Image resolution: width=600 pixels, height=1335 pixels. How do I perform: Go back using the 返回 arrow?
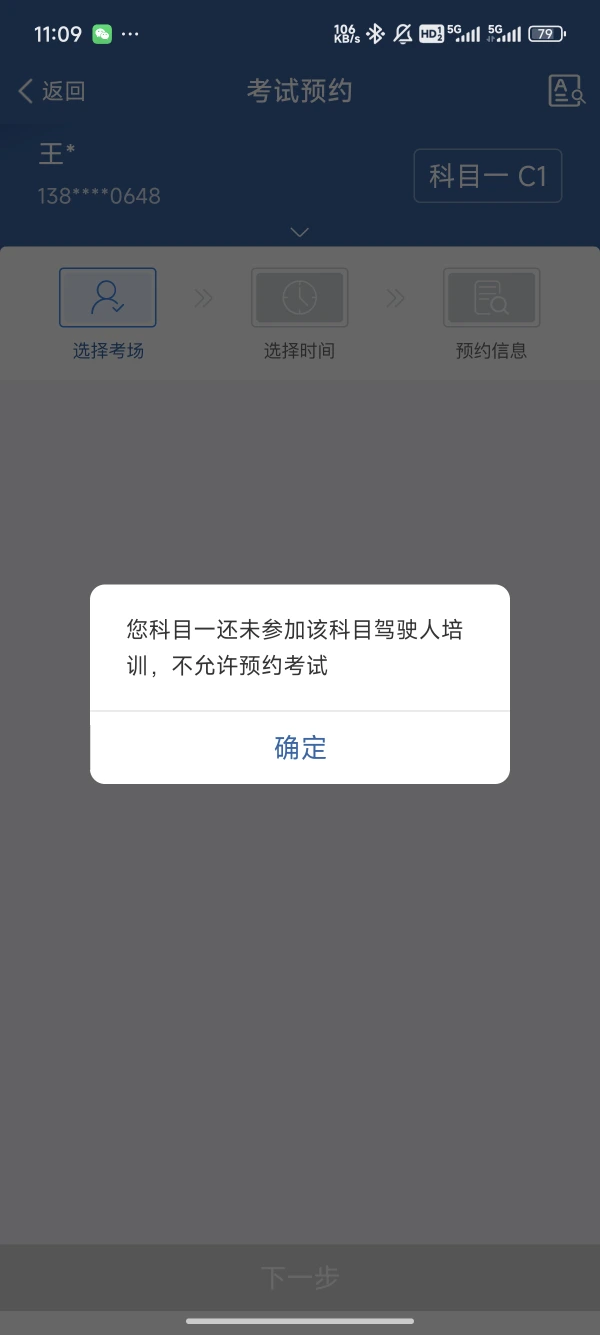point(52,91)
